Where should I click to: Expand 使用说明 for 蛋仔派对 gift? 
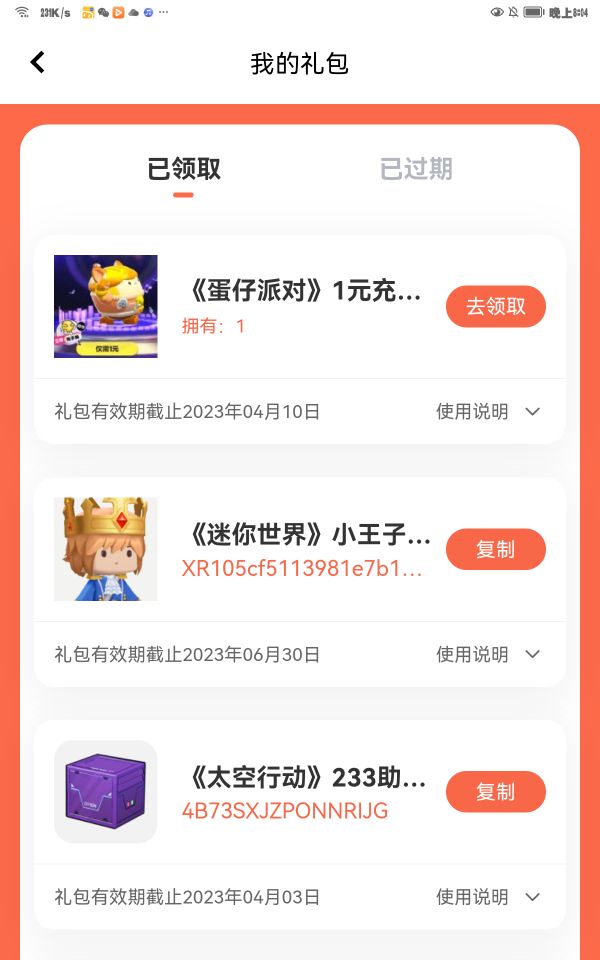(488, 412)
